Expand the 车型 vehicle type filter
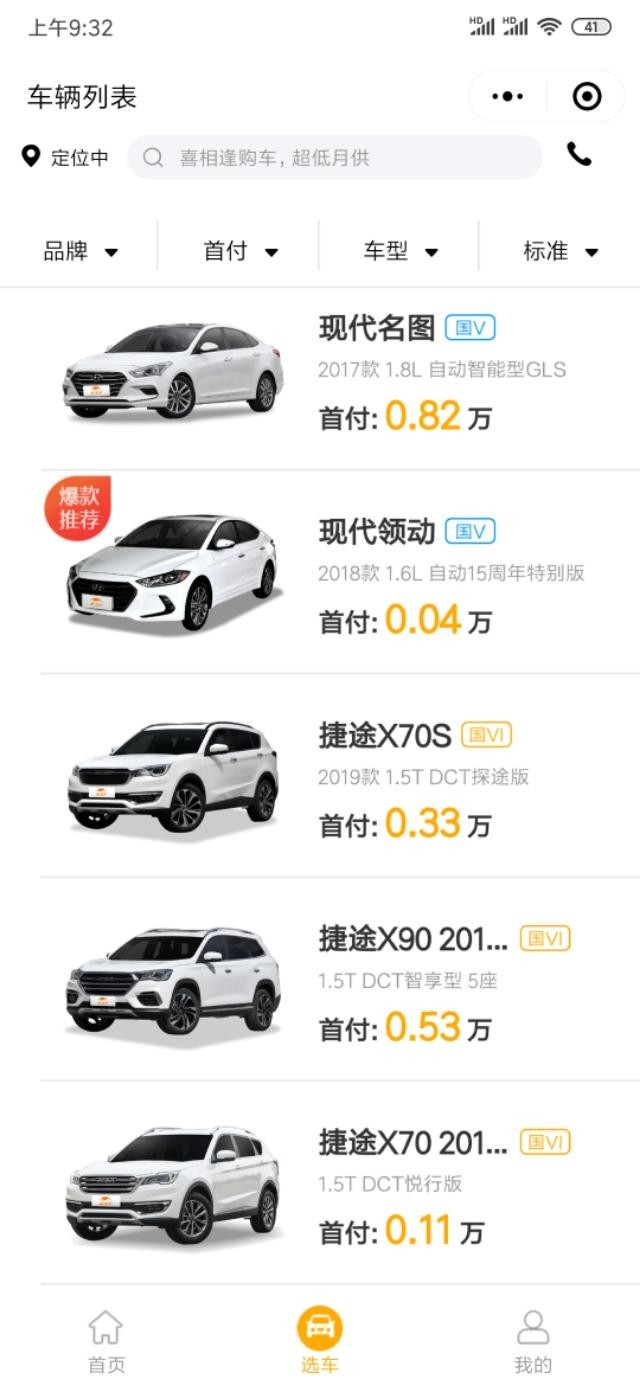This screenshot has height=1386, width=640. click(400, 251)
